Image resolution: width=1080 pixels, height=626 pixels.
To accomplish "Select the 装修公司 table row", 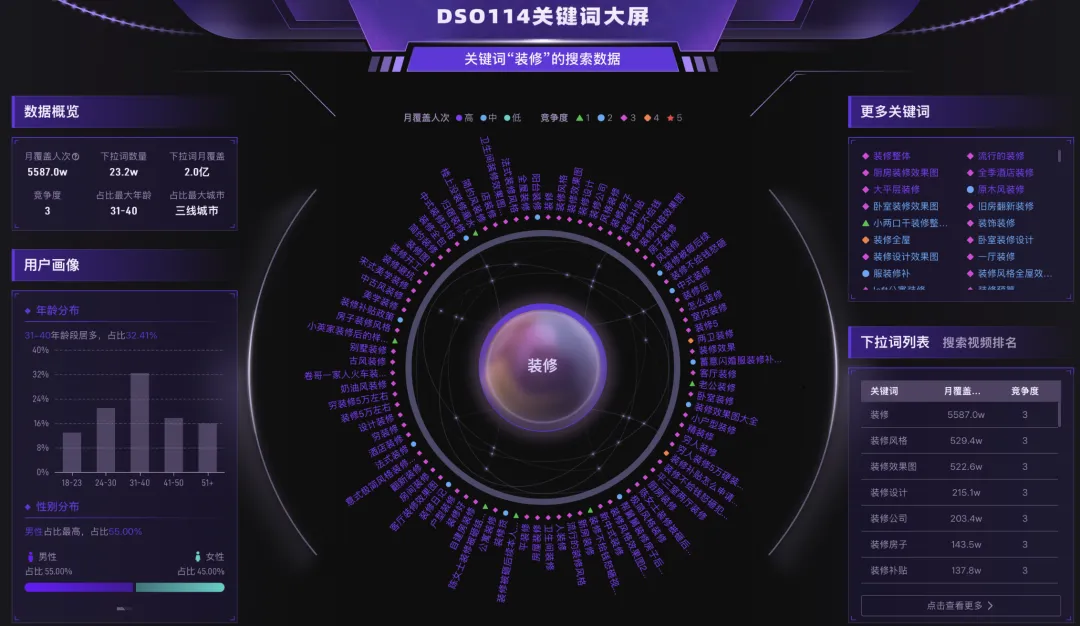I will (959, 518).
